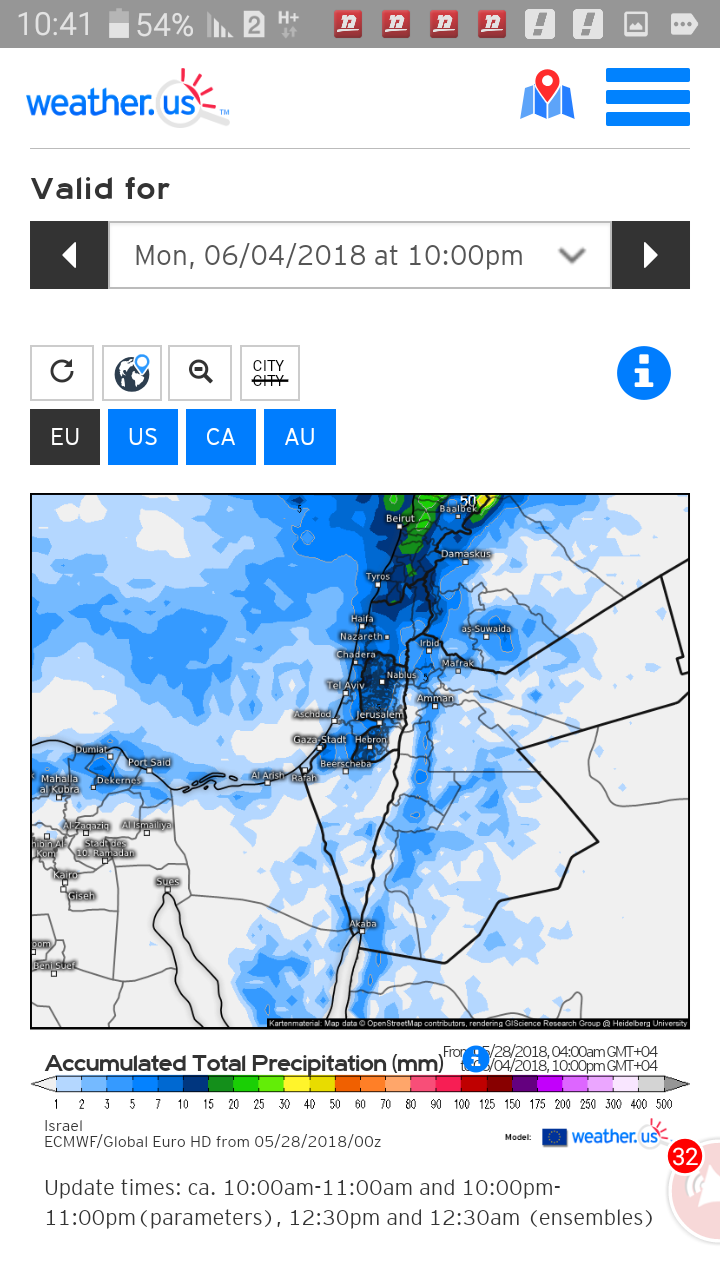Reload the map with refresh icon
The height and width of the screenshot is (1280, 720).
point(62,373)
